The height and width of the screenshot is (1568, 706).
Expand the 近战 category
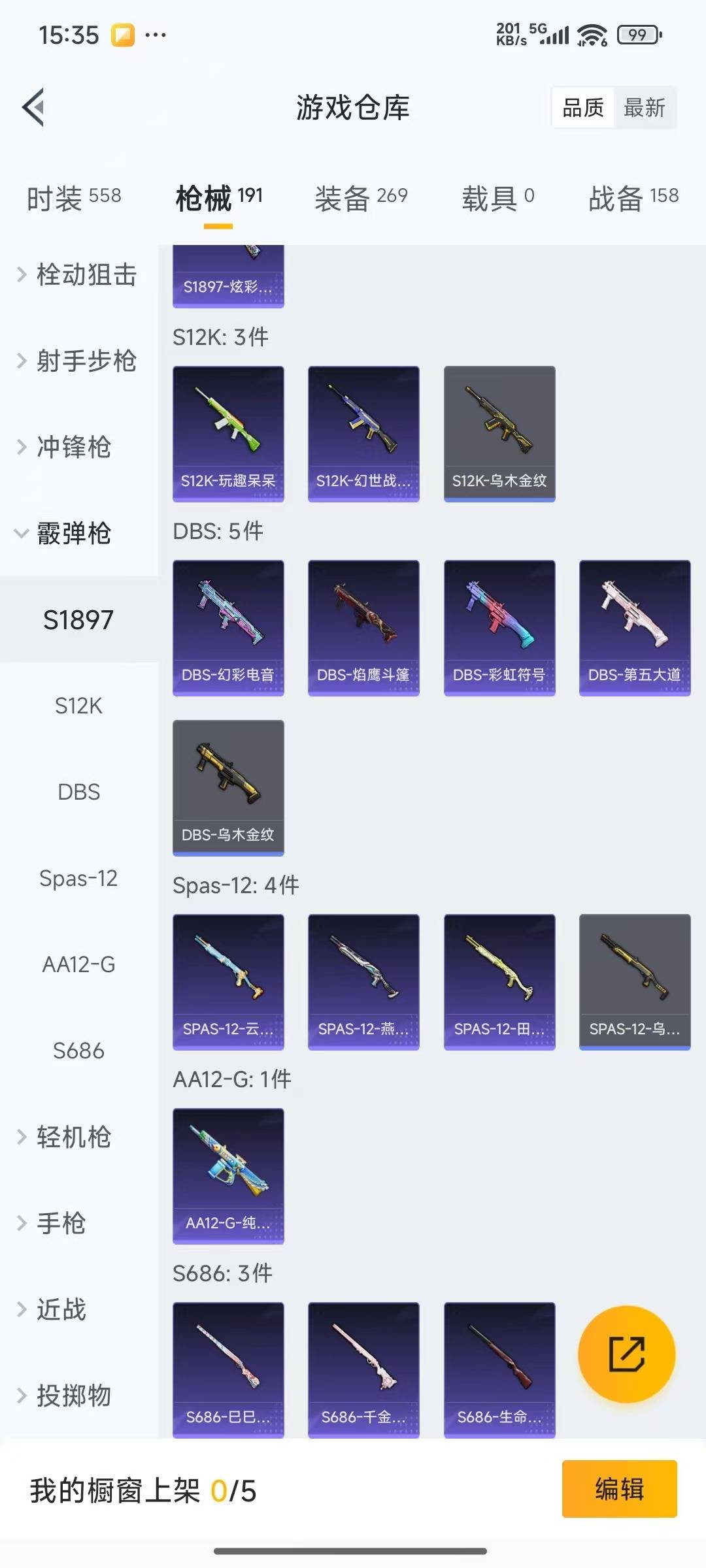[x=64, y=1309]
